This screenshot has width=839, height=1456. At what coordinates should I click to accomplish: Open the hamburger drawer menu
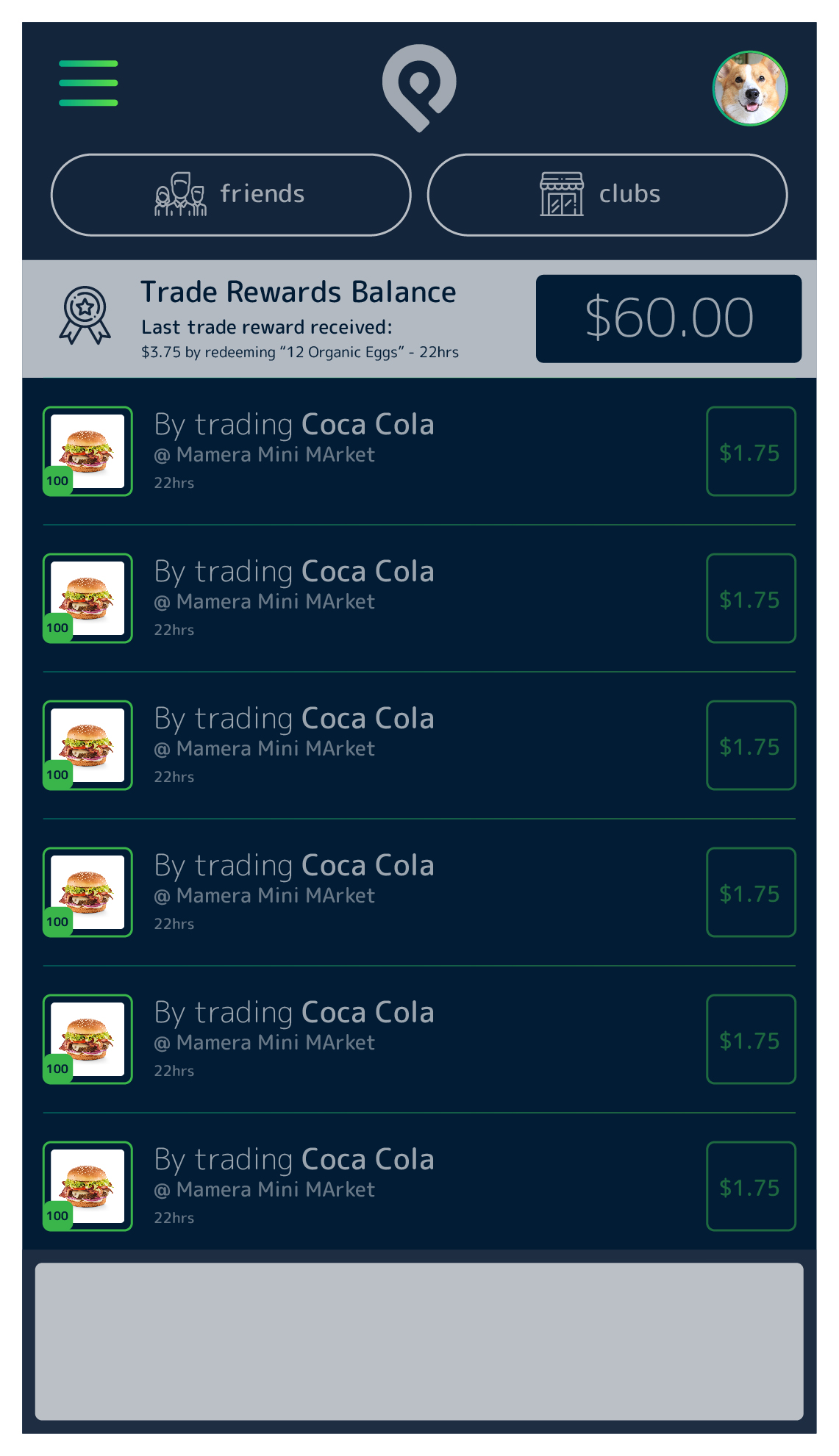point(88,83)
